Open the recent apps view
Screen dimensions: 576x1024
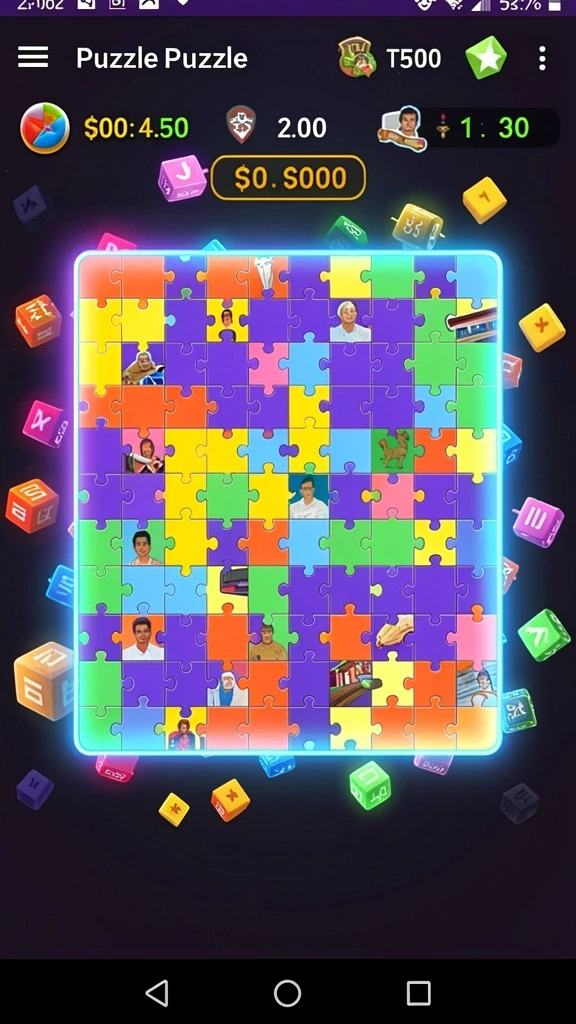(419, 993)
